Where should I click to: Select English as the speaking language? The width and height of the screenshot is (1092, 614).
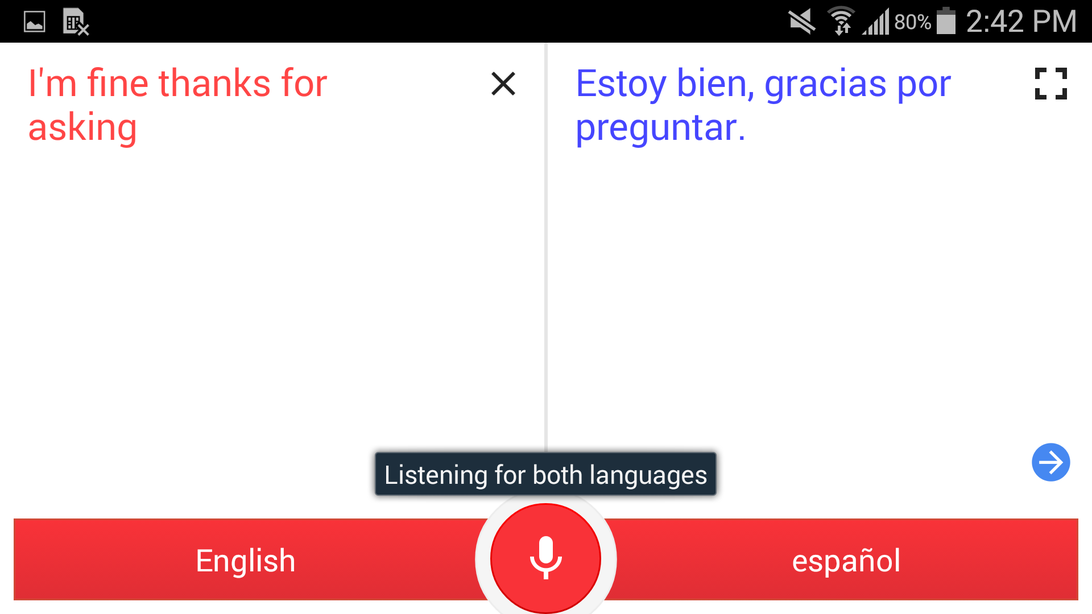(x=245, y=560)
